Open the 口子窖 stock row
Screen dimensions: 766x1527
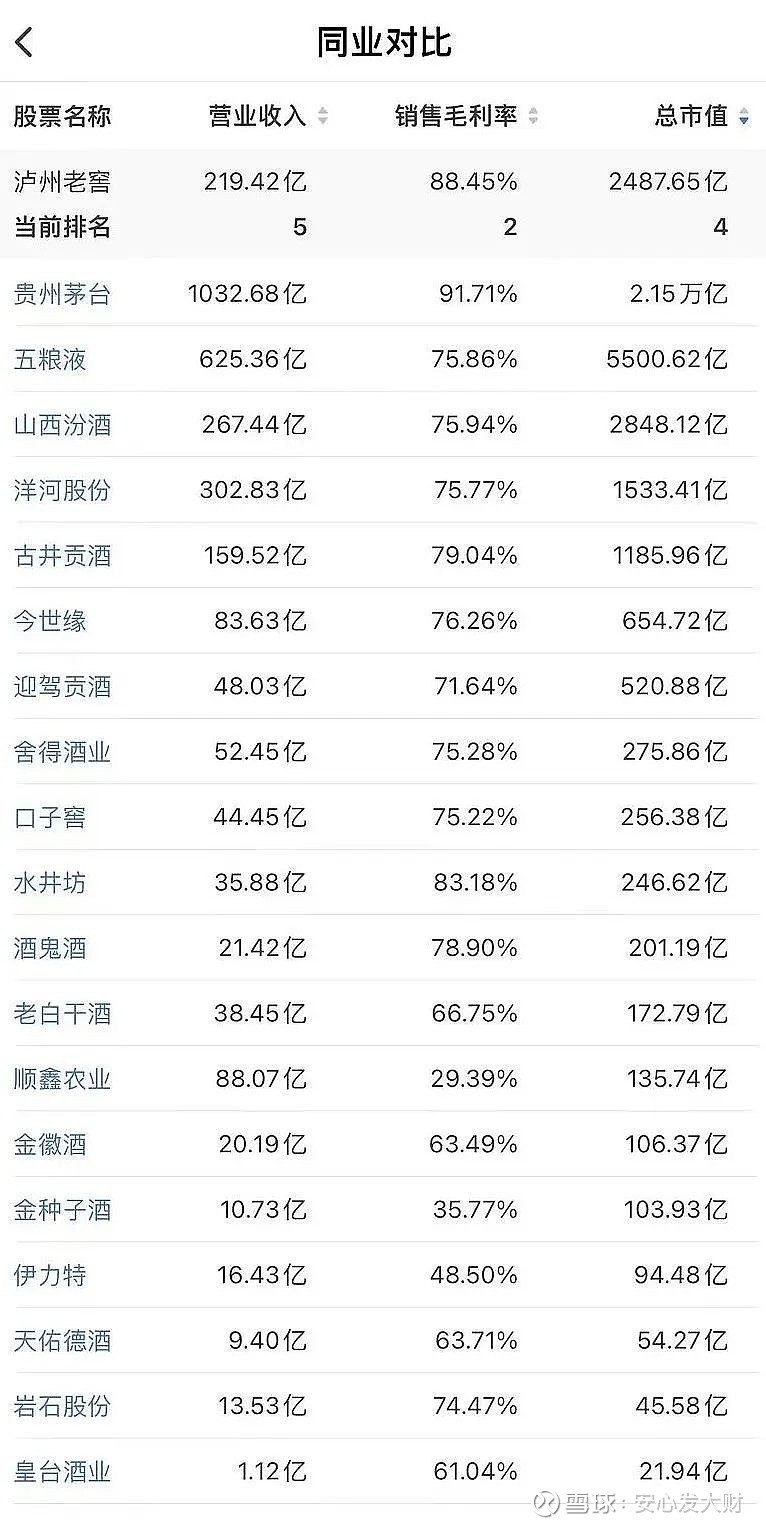pos(383,817)
